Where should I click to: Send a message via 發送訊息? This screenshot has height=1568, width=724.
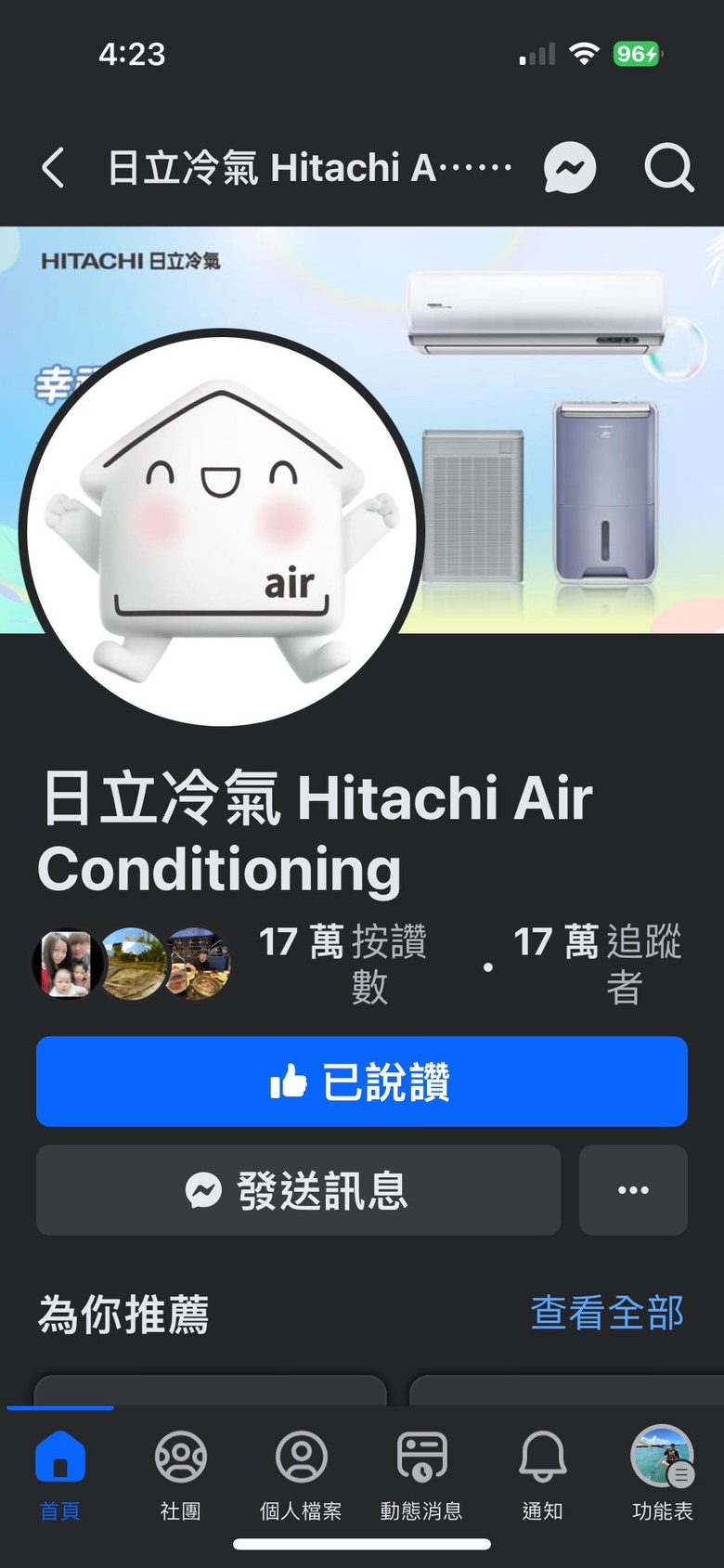point(298,1190)
